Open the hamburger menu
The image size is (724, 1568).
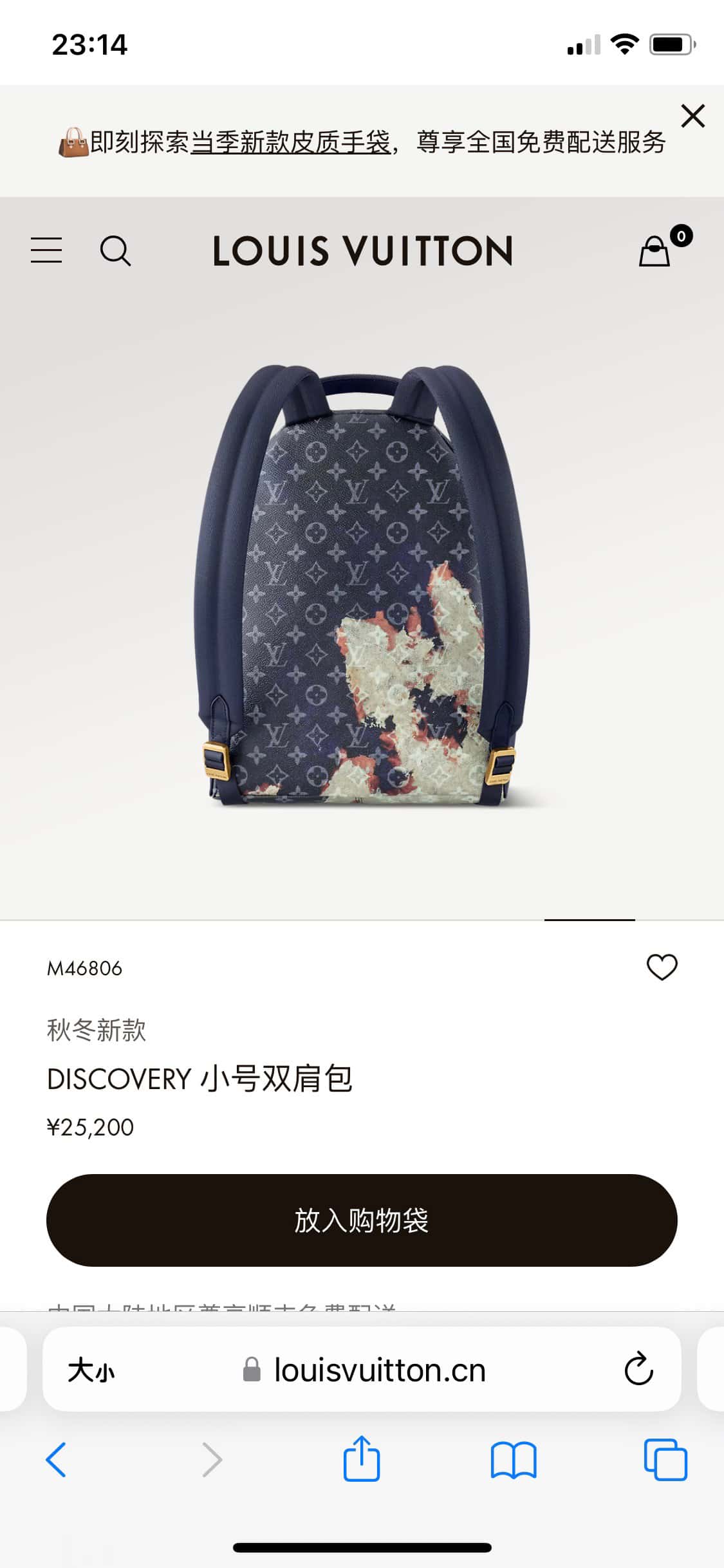coord(46,250)
